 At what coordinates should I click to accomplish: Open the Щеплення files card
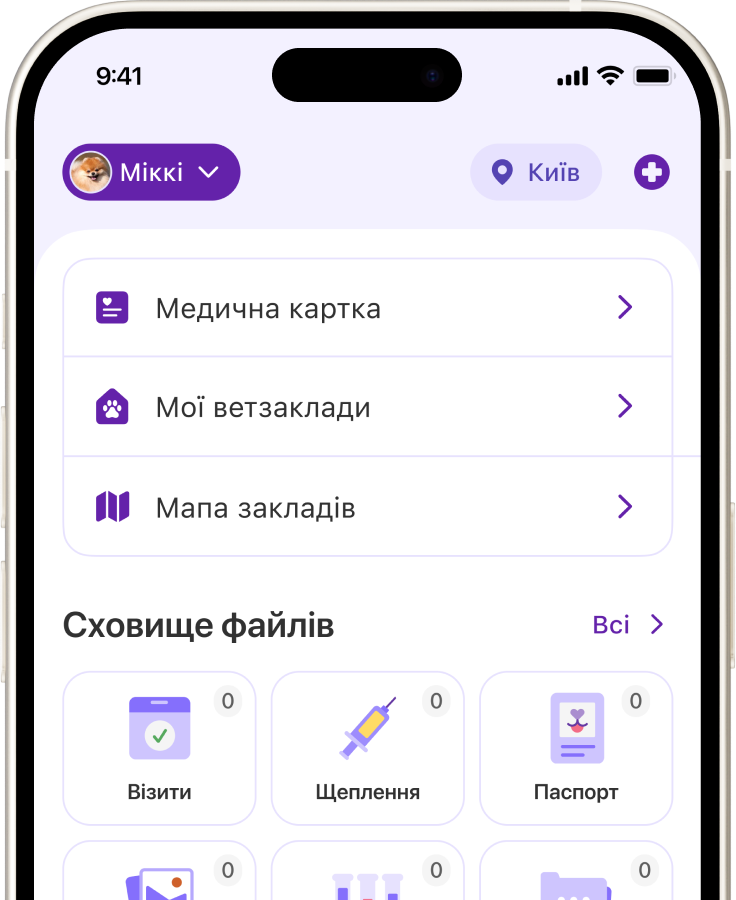367,748
